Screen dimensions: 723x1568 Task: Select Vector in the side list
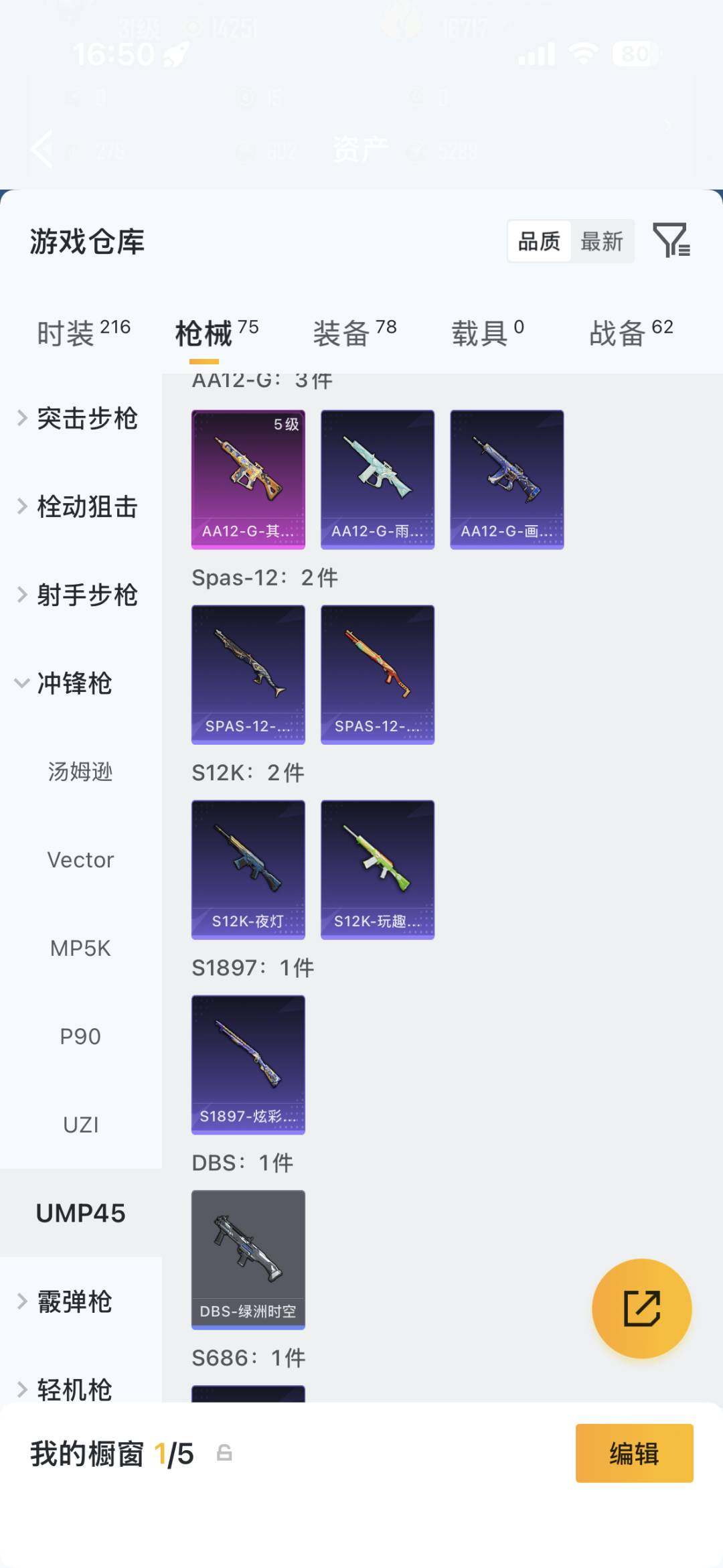click(x=80, y=860)
